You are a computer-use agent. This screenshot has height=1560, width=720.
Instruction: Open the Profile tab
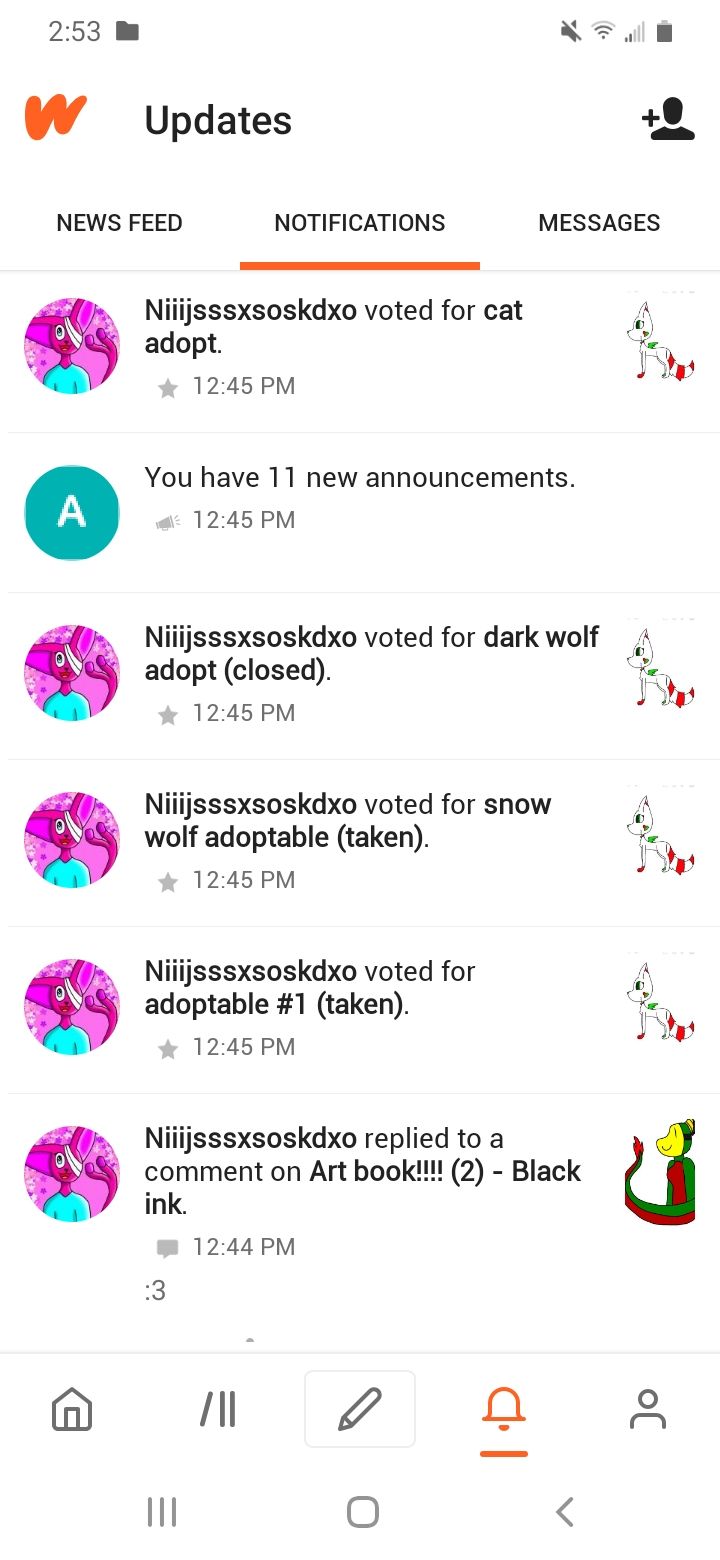coord(648,1409)
